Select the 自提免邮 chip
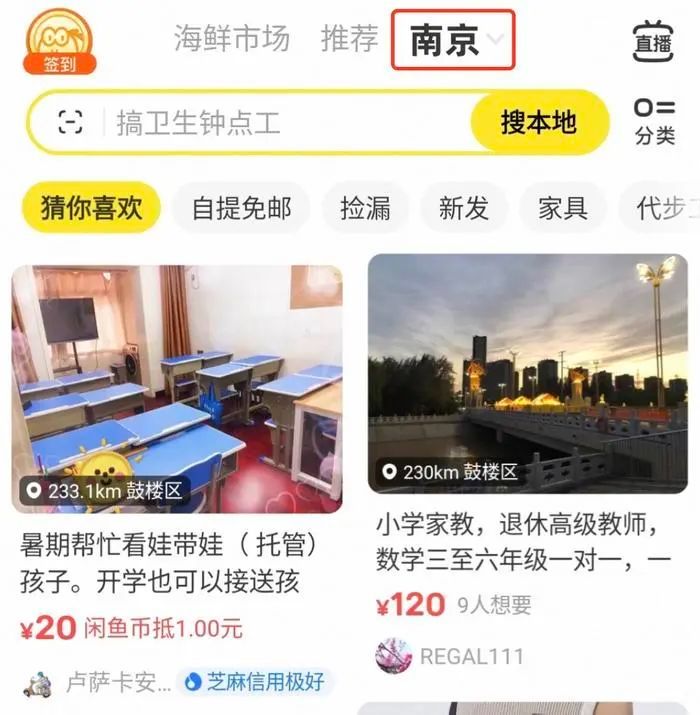The height and width of the screenshot is (715, 700). 241,208
